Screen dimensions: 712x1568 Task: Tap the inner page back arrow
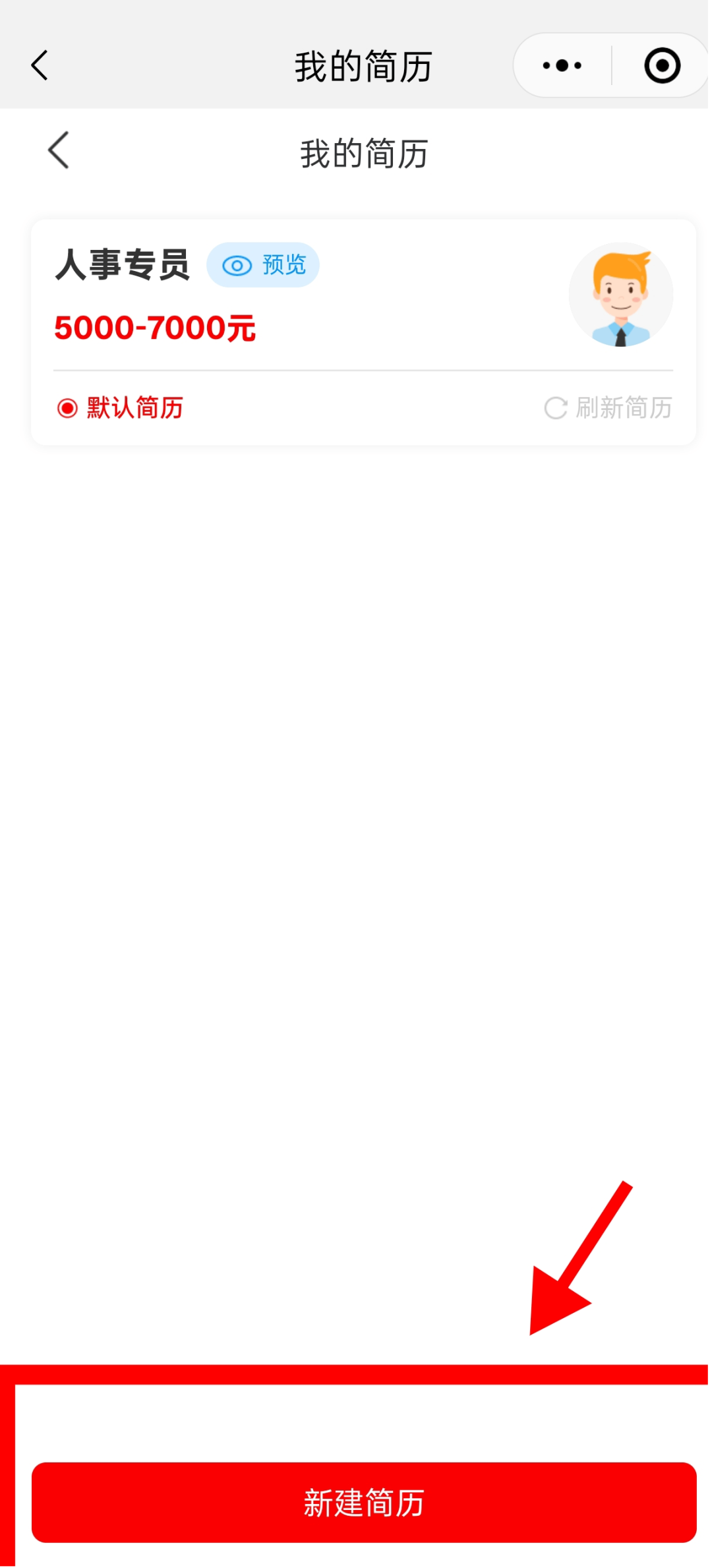[59, 150]
